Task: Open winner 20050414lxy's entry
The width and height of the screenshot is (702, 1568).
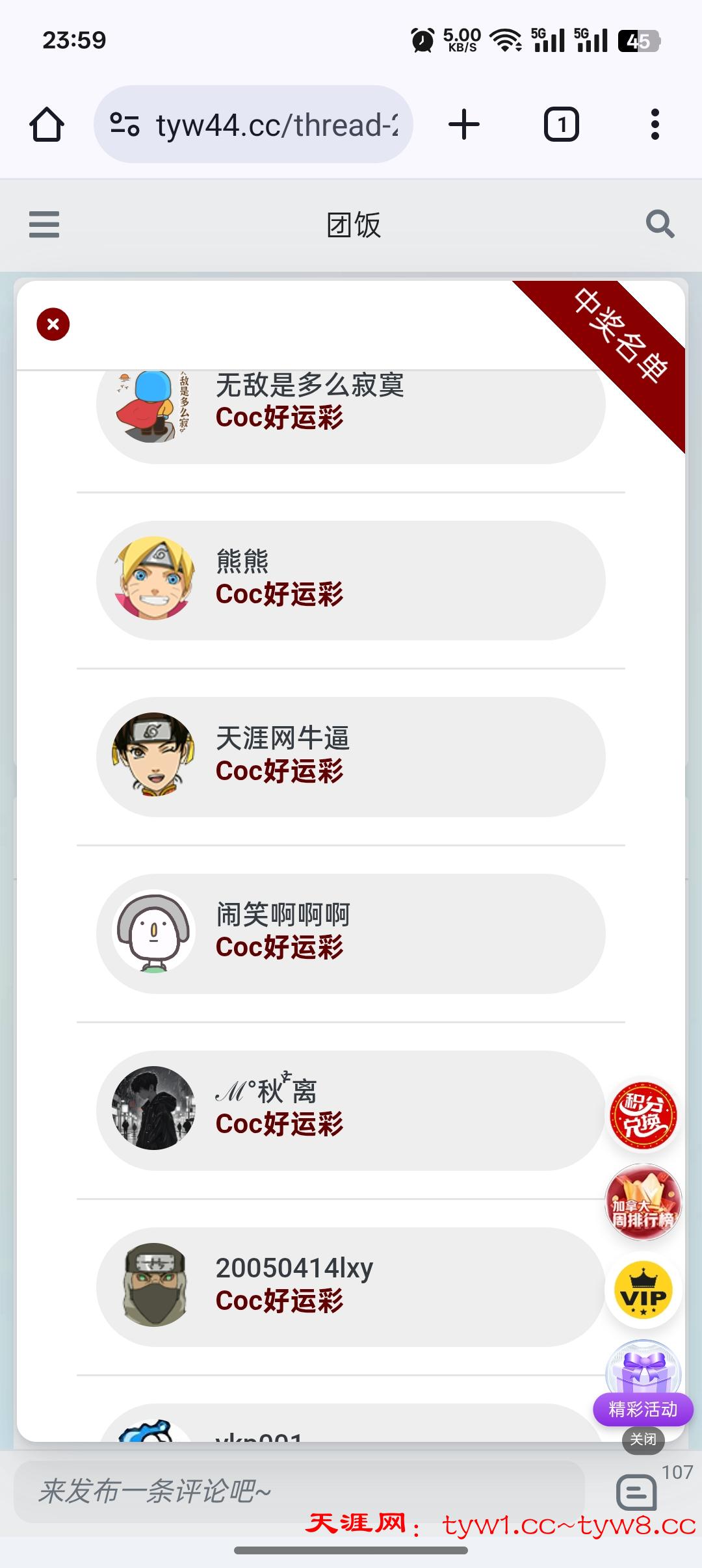Action: pyautogui.click(x=351, y=1287)
